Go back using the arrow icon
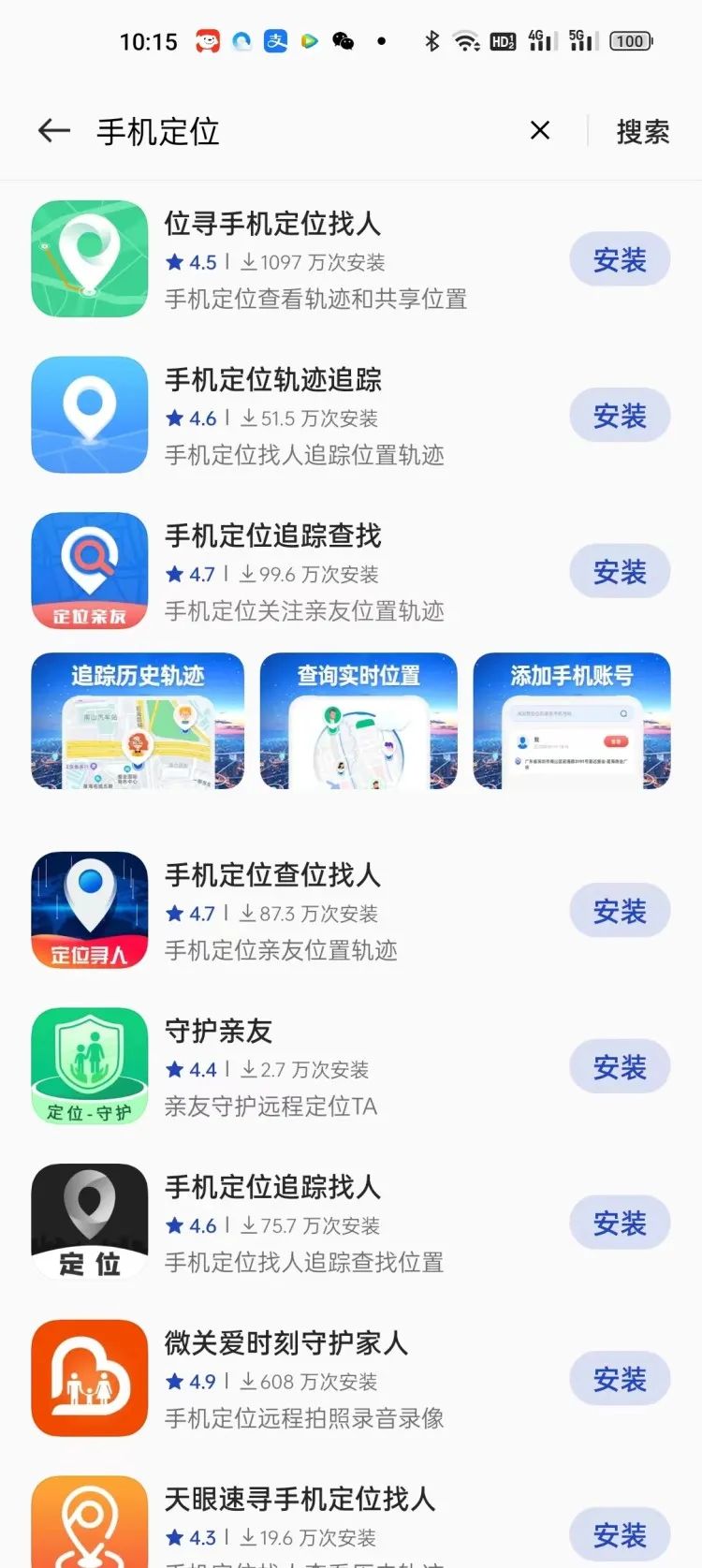Viewport: 702px width, 1568px height. click(x=54, y=131)
